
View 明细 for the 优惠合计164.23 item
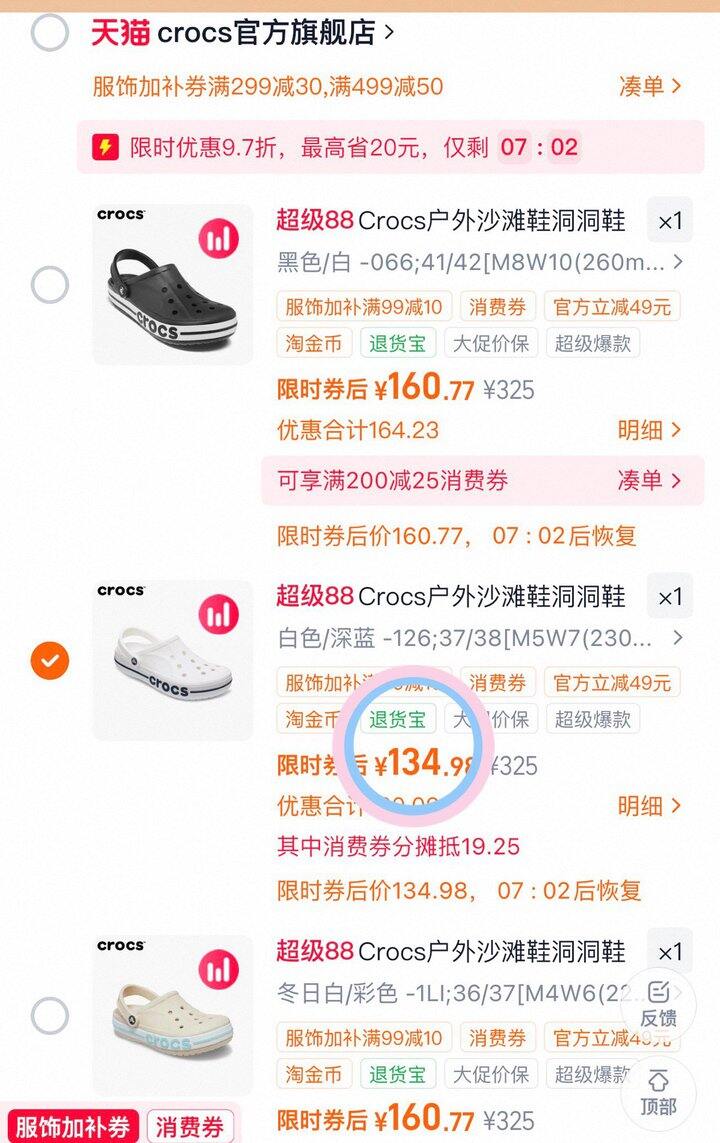point(649,430)
